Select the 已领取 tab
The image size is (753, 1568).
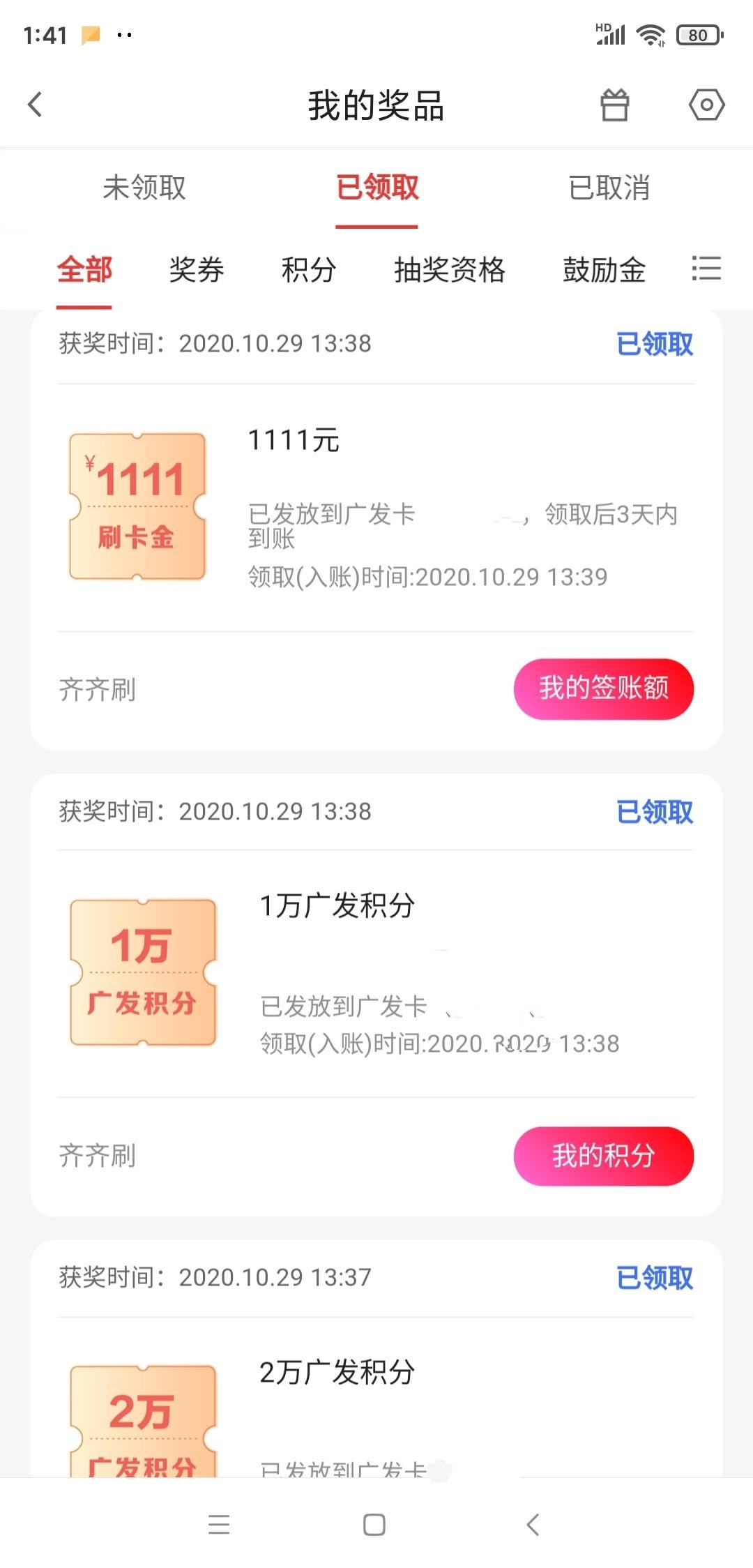pos(376,188)
